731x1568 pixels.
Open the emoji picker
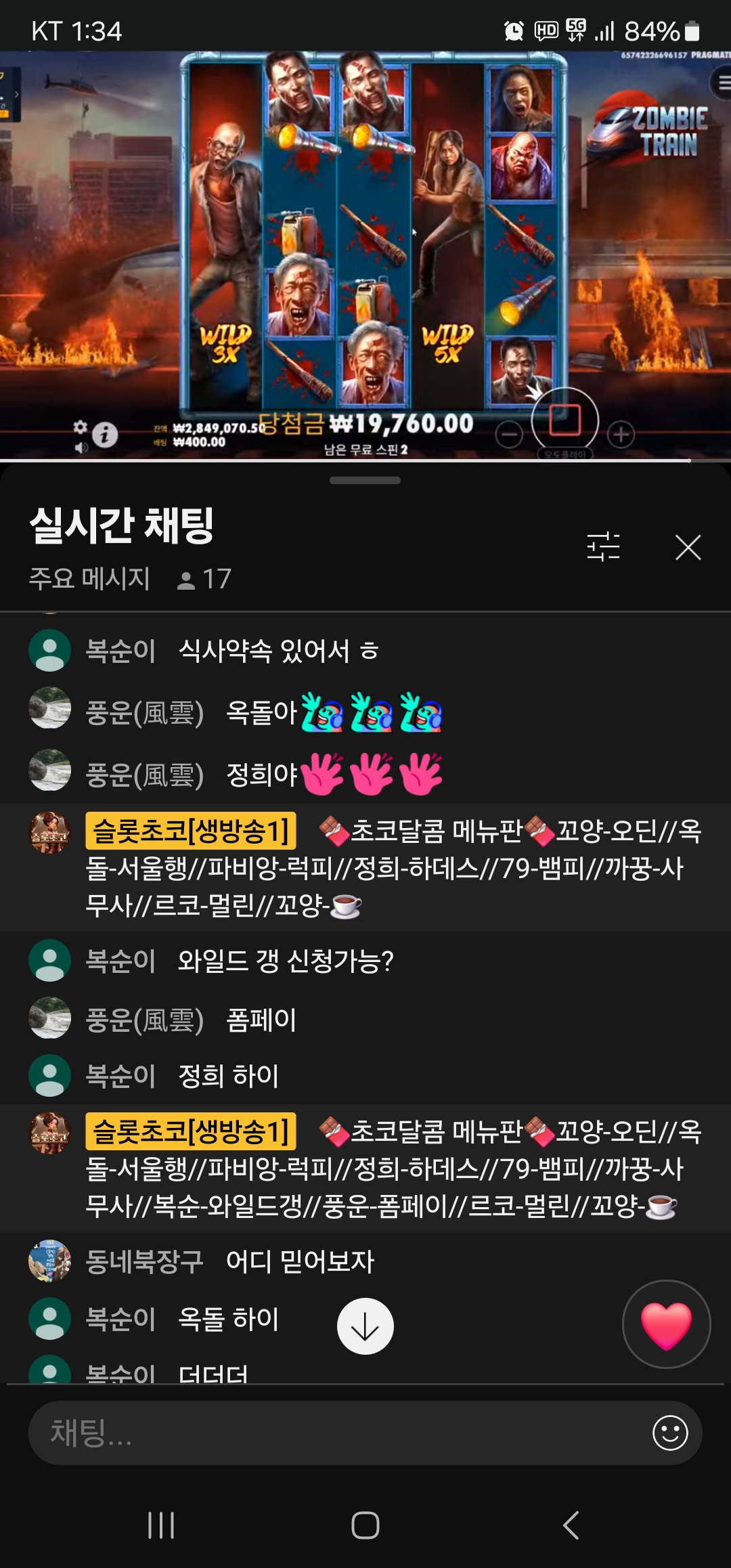click(669, 1433)
